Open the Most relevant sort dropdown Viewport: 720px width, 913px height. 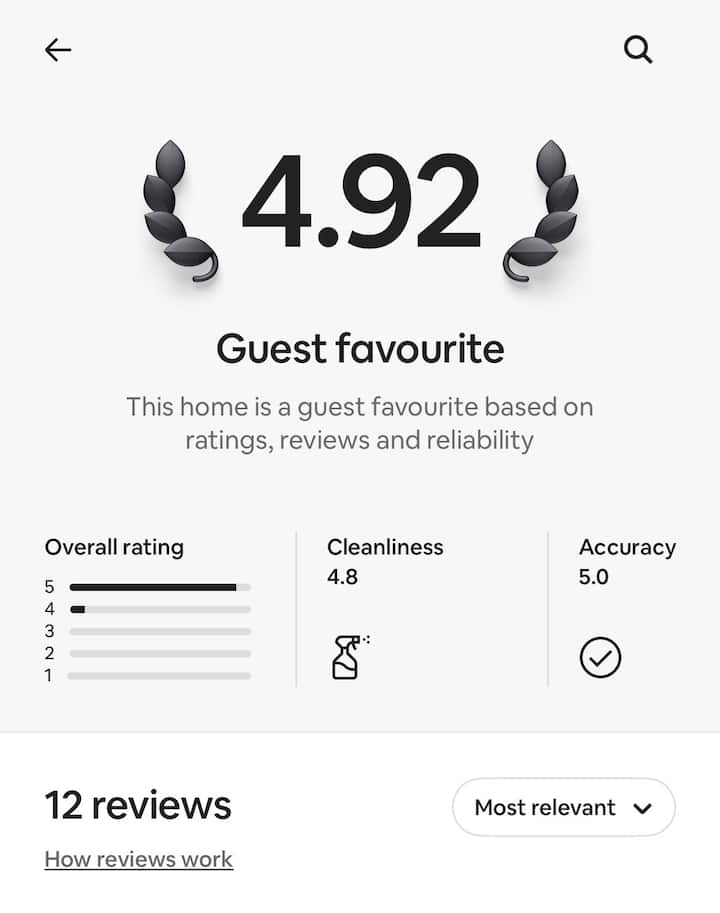pyautogui.click(x=563, y=807)
